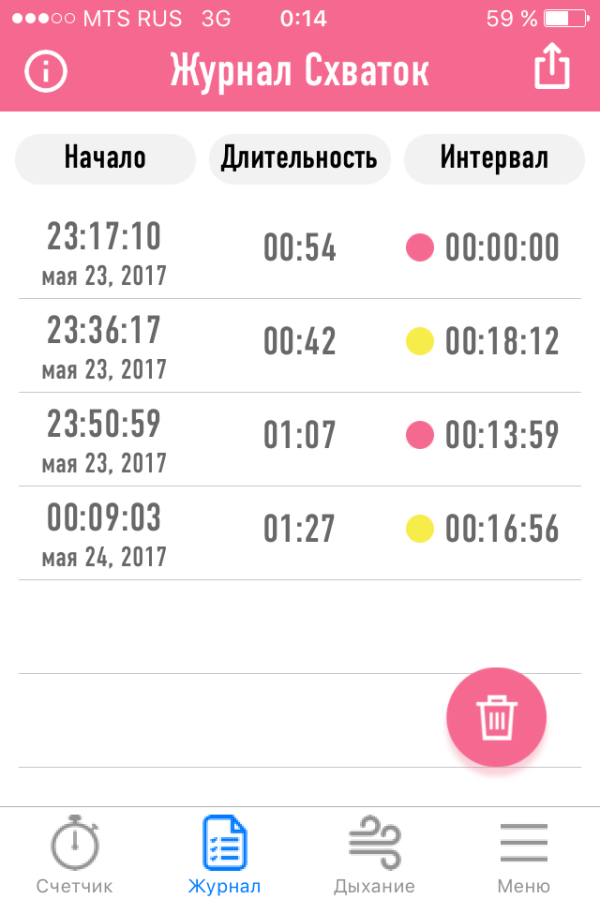Open the info icon
Viewport: 600px width, 898px height.
(x=46, y=71)
